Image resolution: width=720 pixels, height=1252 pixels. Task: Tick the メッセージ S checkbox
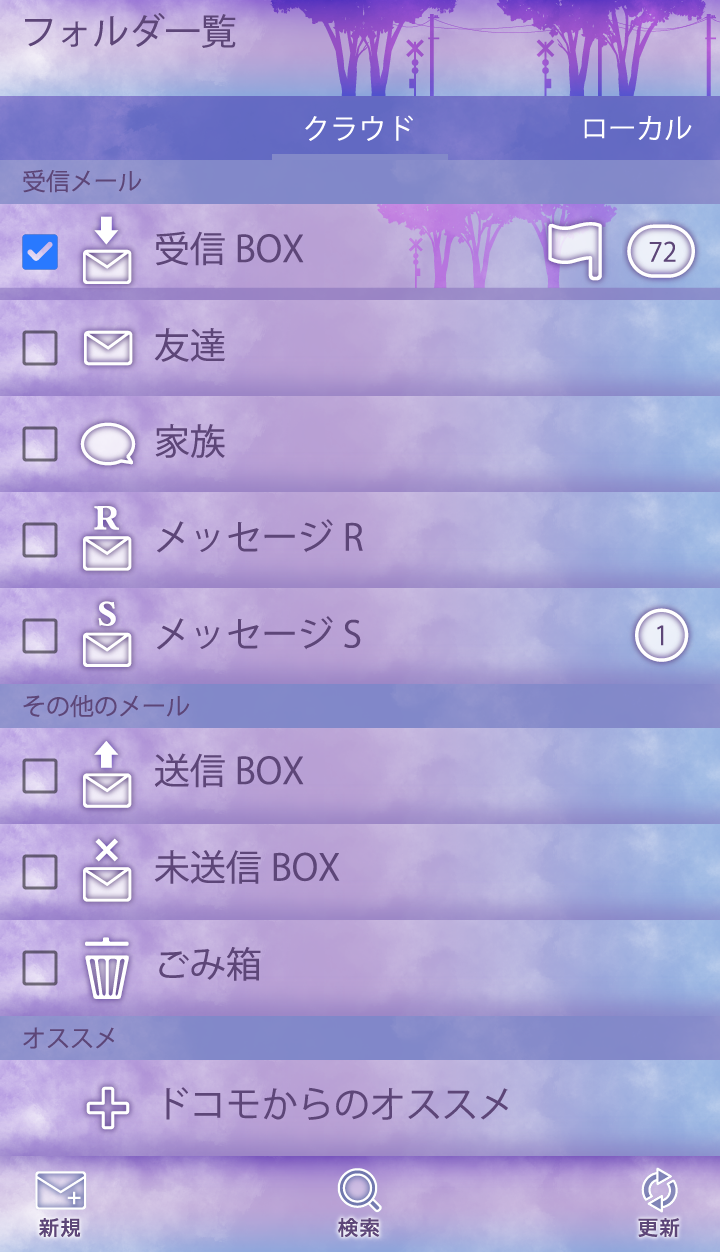coord(40,635)
